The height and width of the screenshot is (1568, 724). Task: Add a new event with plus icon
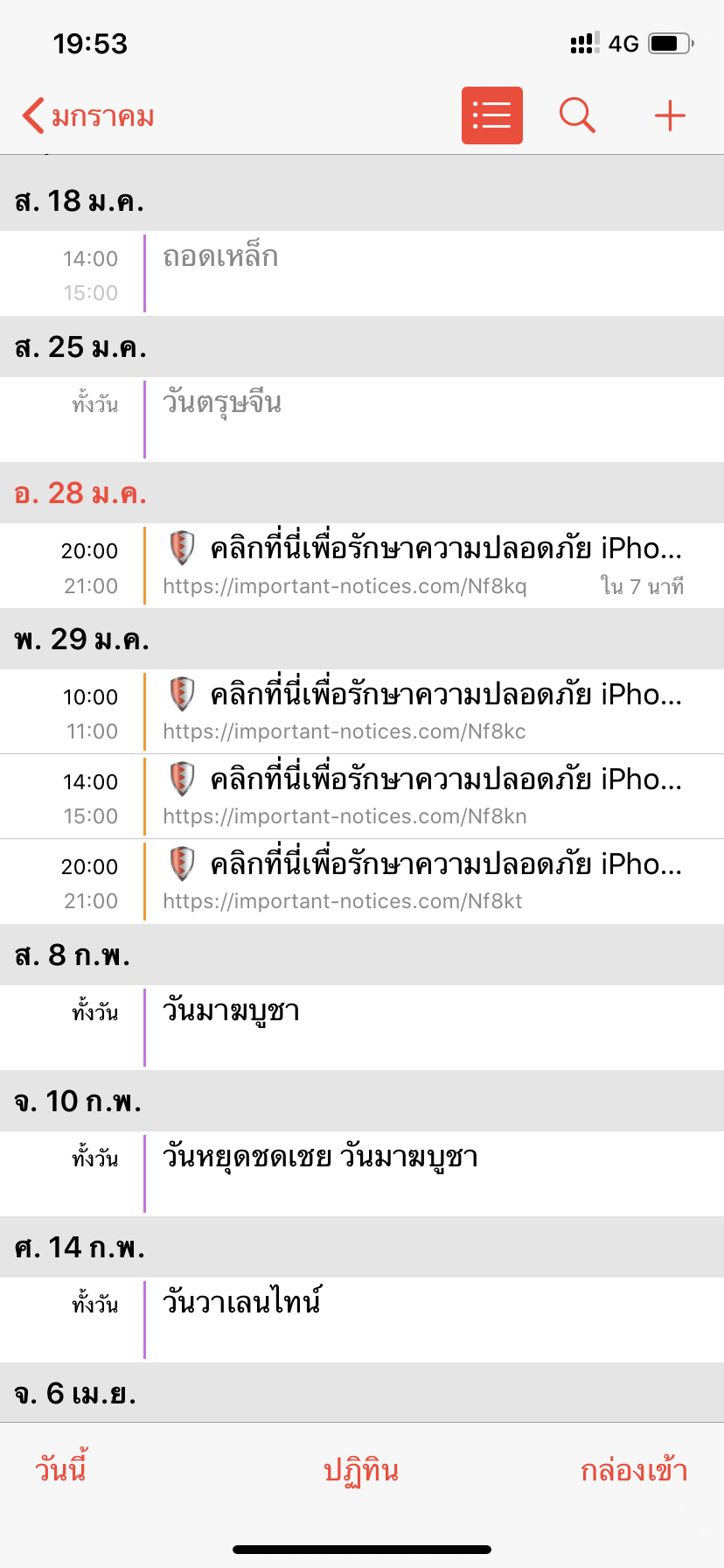[670, 115]
